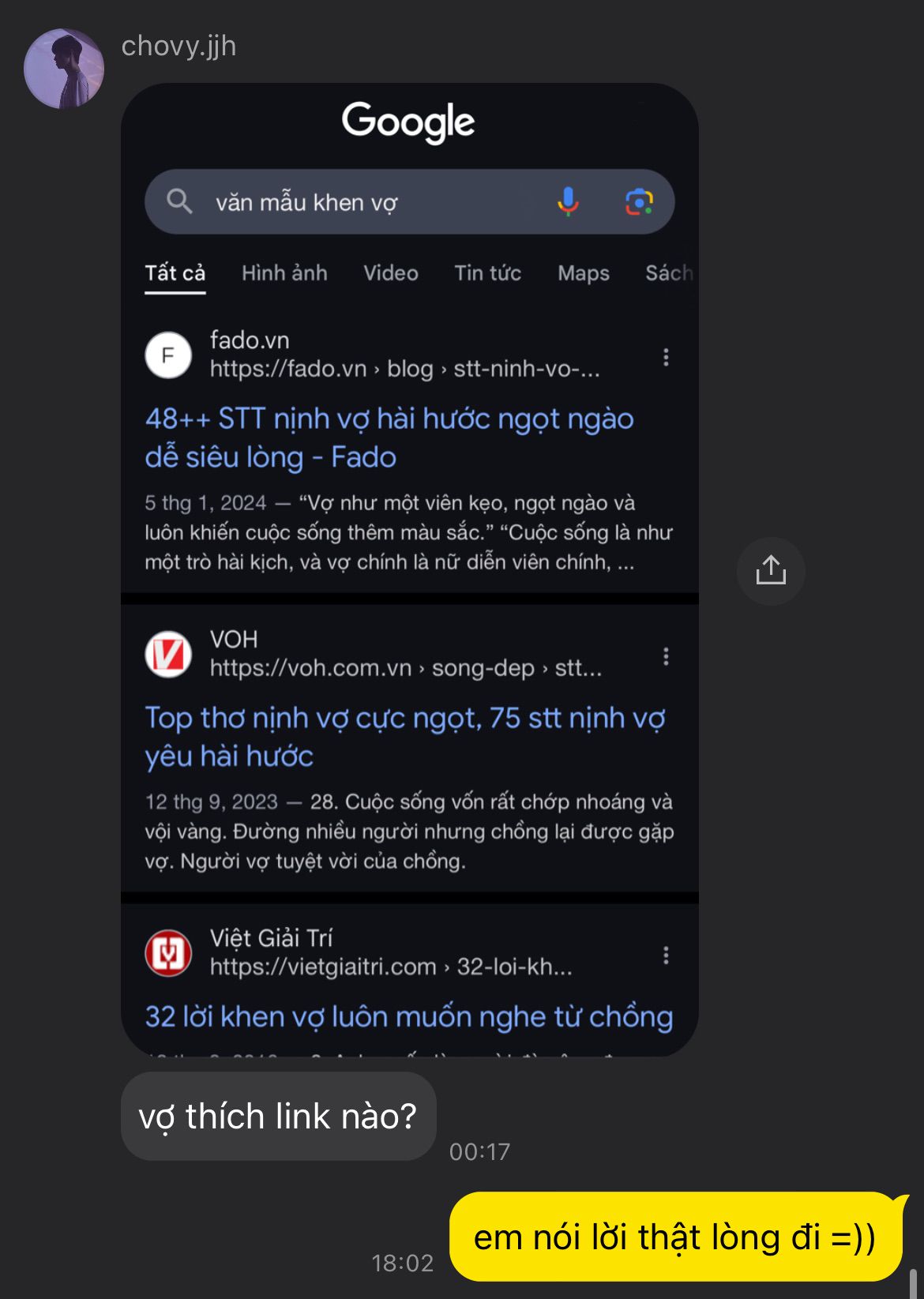
Task: Share the image with the share button
Action: [770, 570]
